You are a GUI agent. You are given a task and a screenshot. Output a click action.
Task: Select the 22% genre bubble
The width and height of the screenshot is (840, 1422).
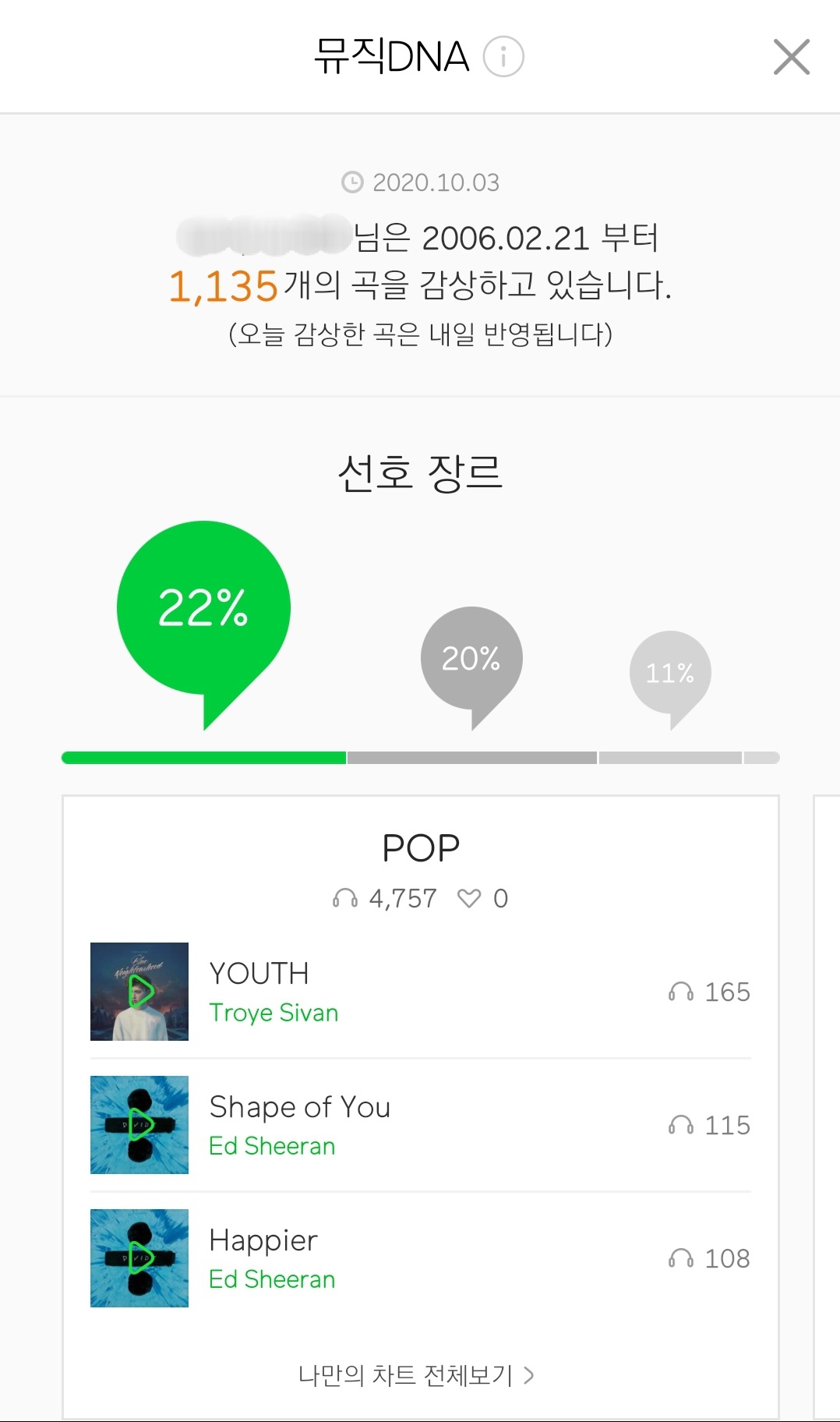[x=203, y=608]
